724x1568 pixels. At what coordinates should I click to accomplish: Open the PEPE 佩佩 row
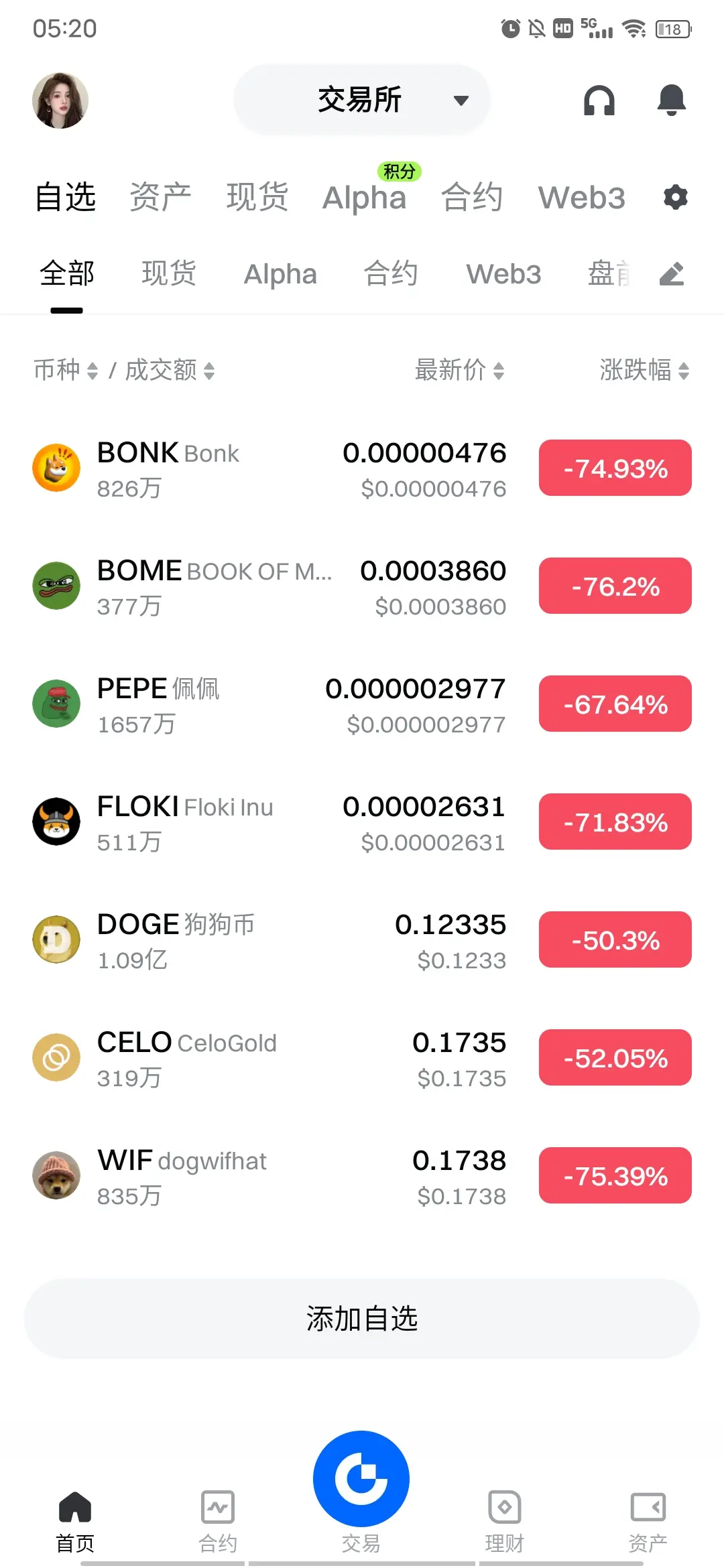click(268, 704)
